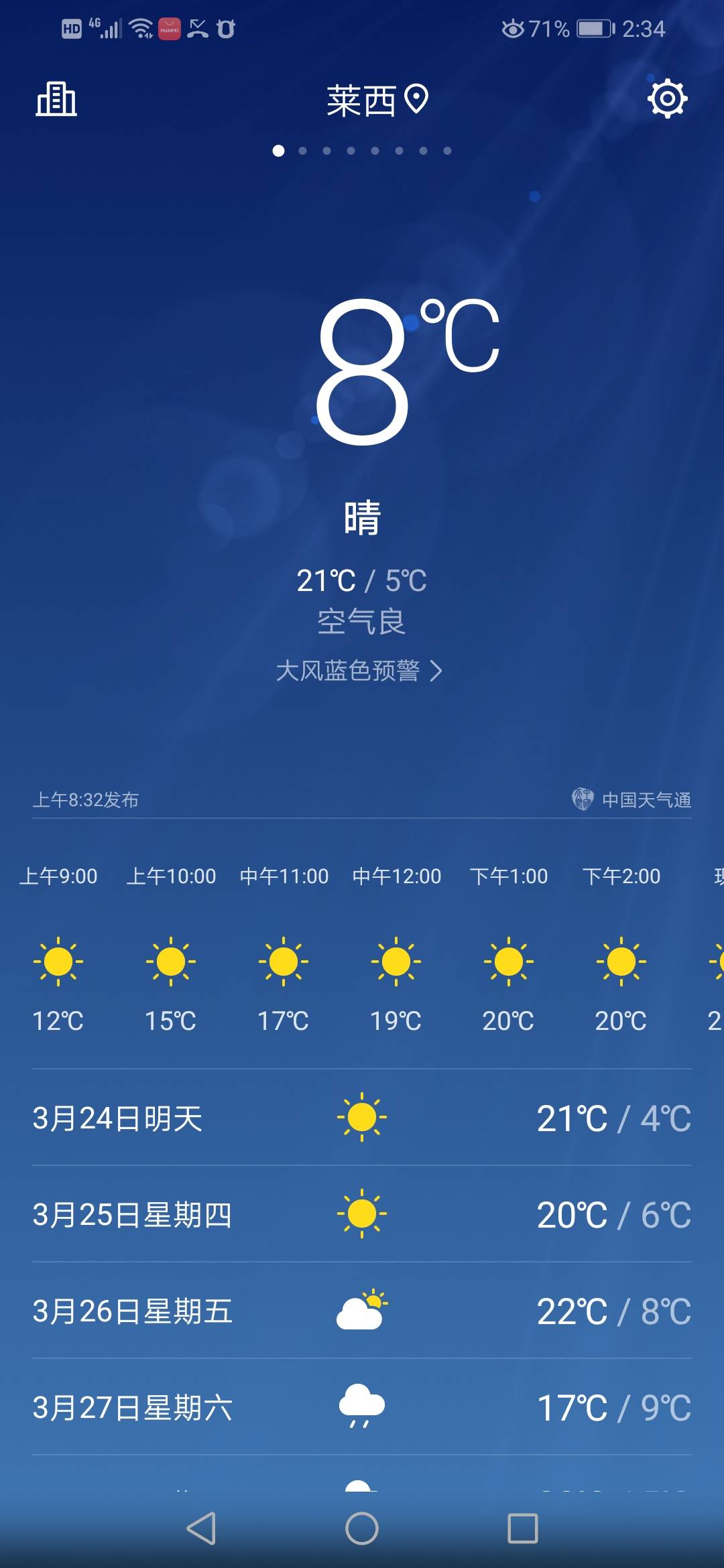Open weather settings gear icon
This screenshot has width=724, height=1568.
[667, 99]
